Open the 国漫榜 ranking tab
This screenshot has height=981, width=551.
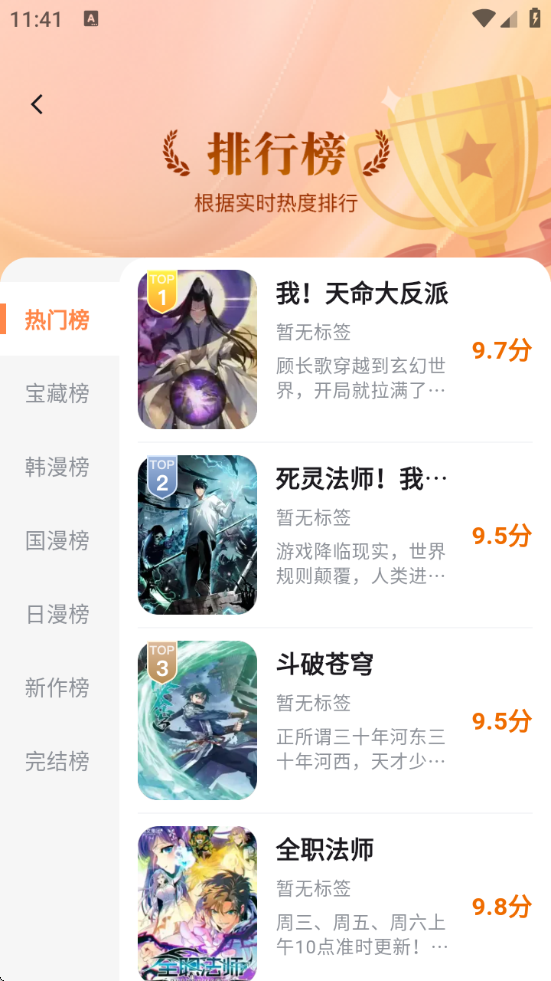59,540
